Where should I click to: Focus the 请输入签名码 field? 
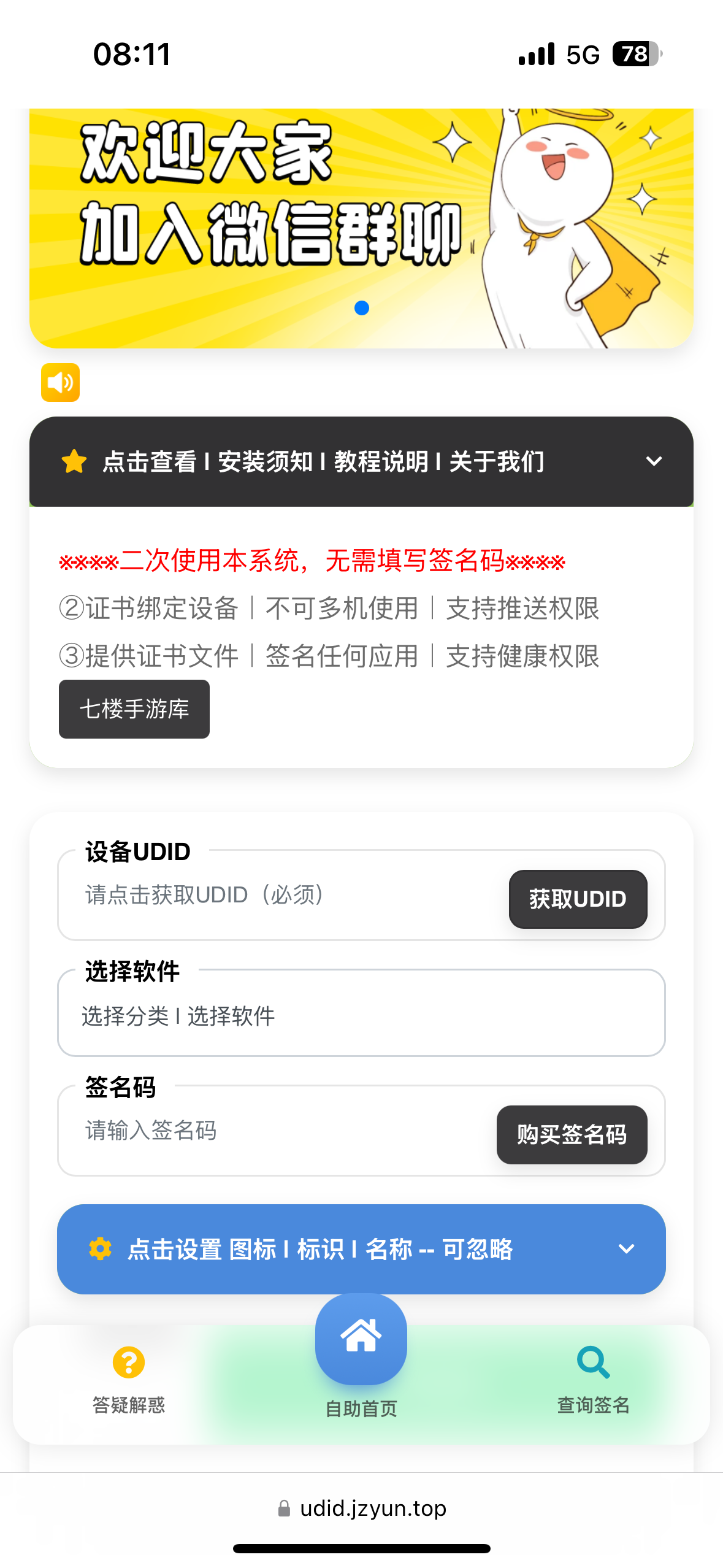pos(276,1130)
